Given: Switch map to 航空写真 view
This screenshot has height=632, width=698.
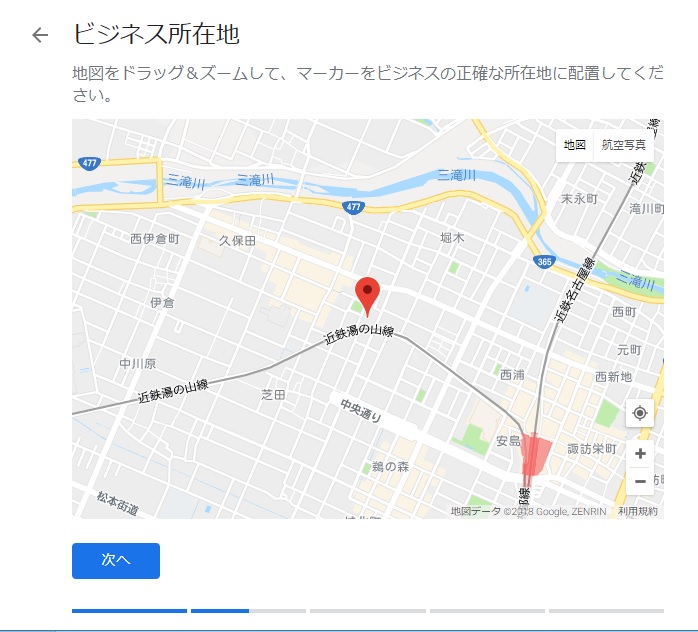Looking at the screenshot, I should [x=623, y=145].
